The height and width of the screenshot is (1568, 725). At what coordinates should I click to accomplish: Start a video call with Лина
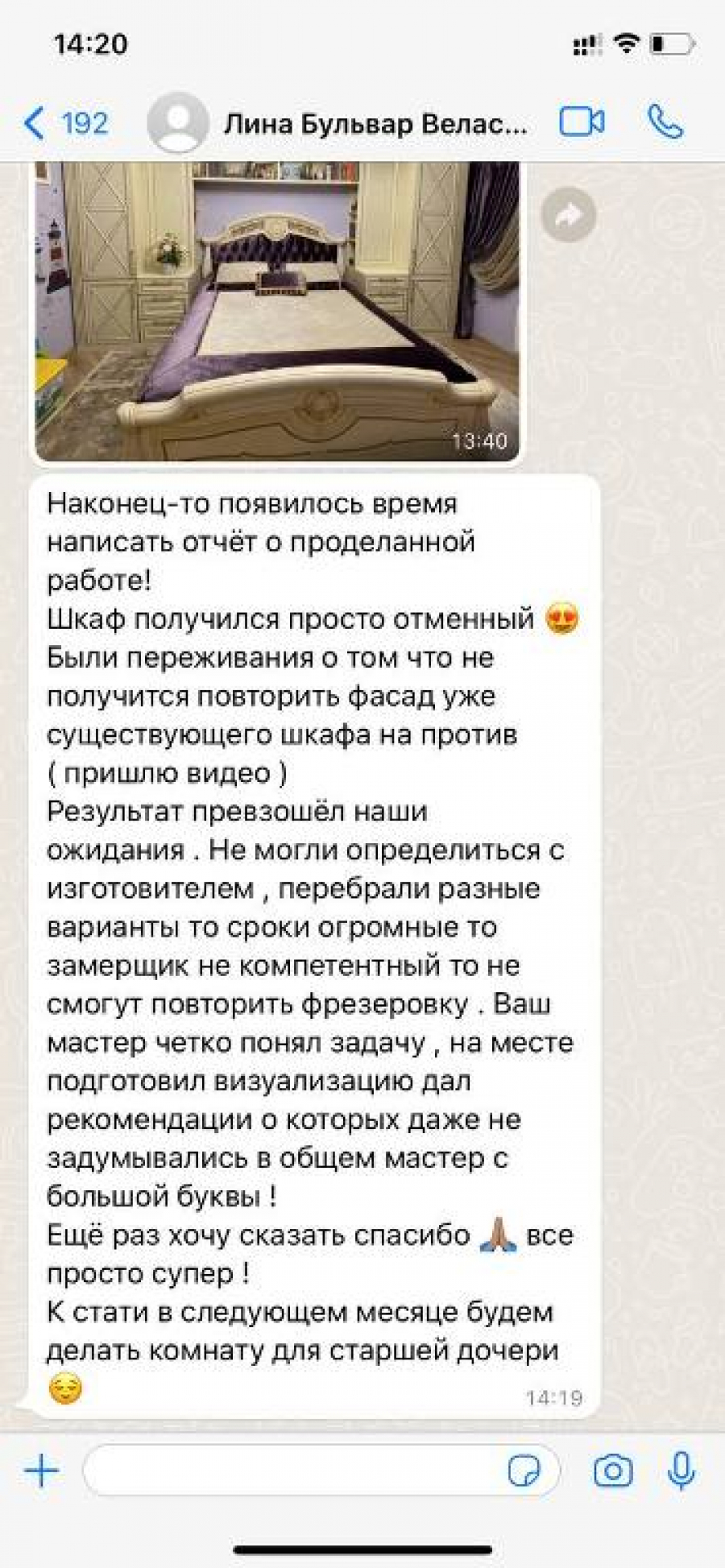(582, 122)
